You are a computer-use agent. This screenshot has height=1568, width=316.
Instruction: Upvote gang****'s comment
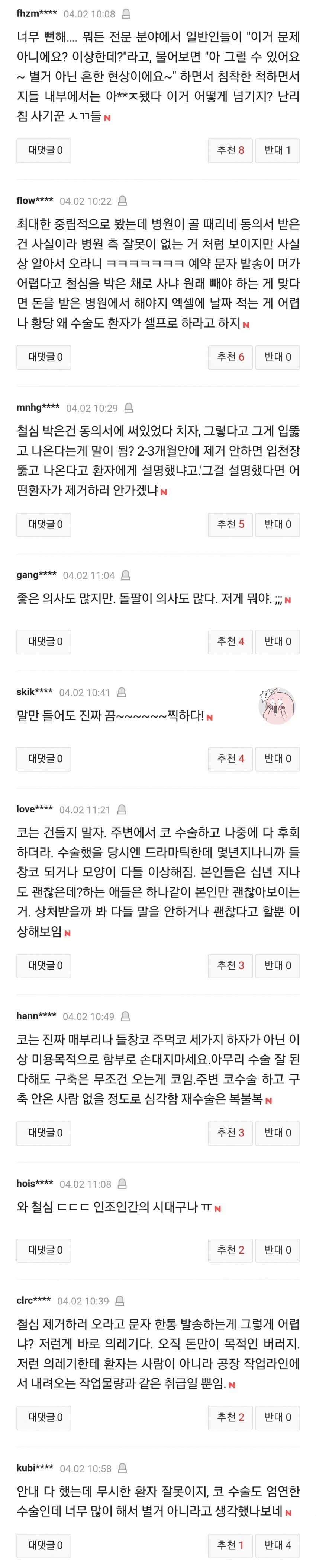[230, 642]
